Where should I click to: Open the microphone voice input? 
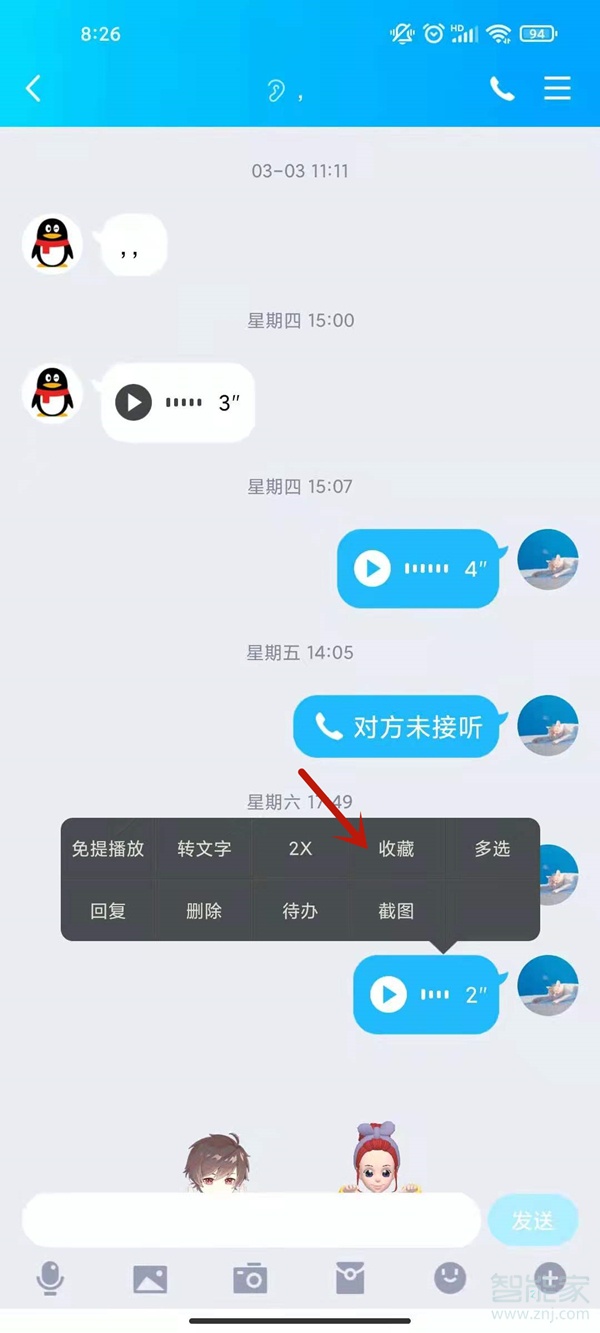click(x=50, y=1278)
